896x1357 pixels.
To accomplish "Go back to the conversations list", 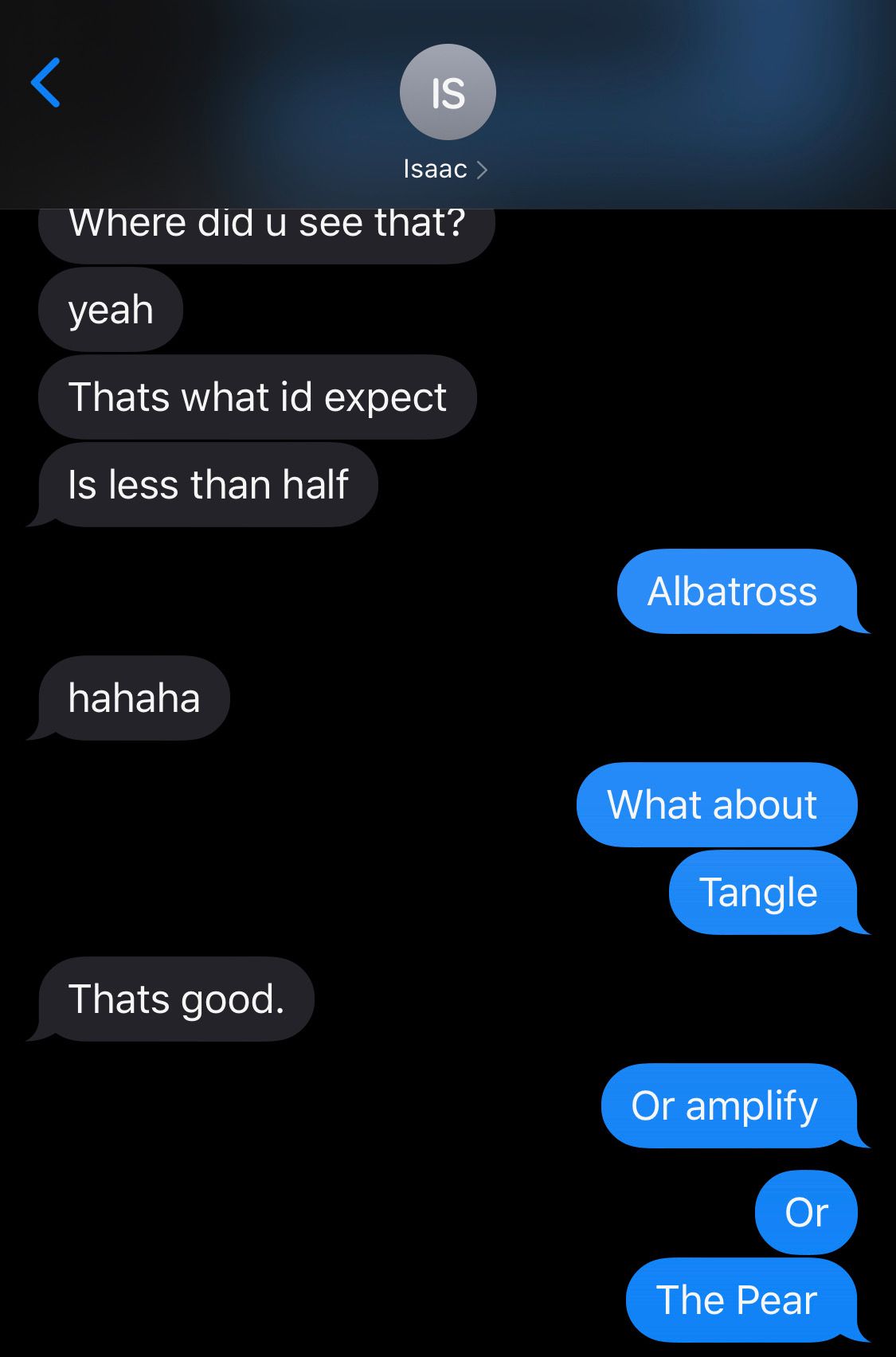I will click(x=45, y=83).
